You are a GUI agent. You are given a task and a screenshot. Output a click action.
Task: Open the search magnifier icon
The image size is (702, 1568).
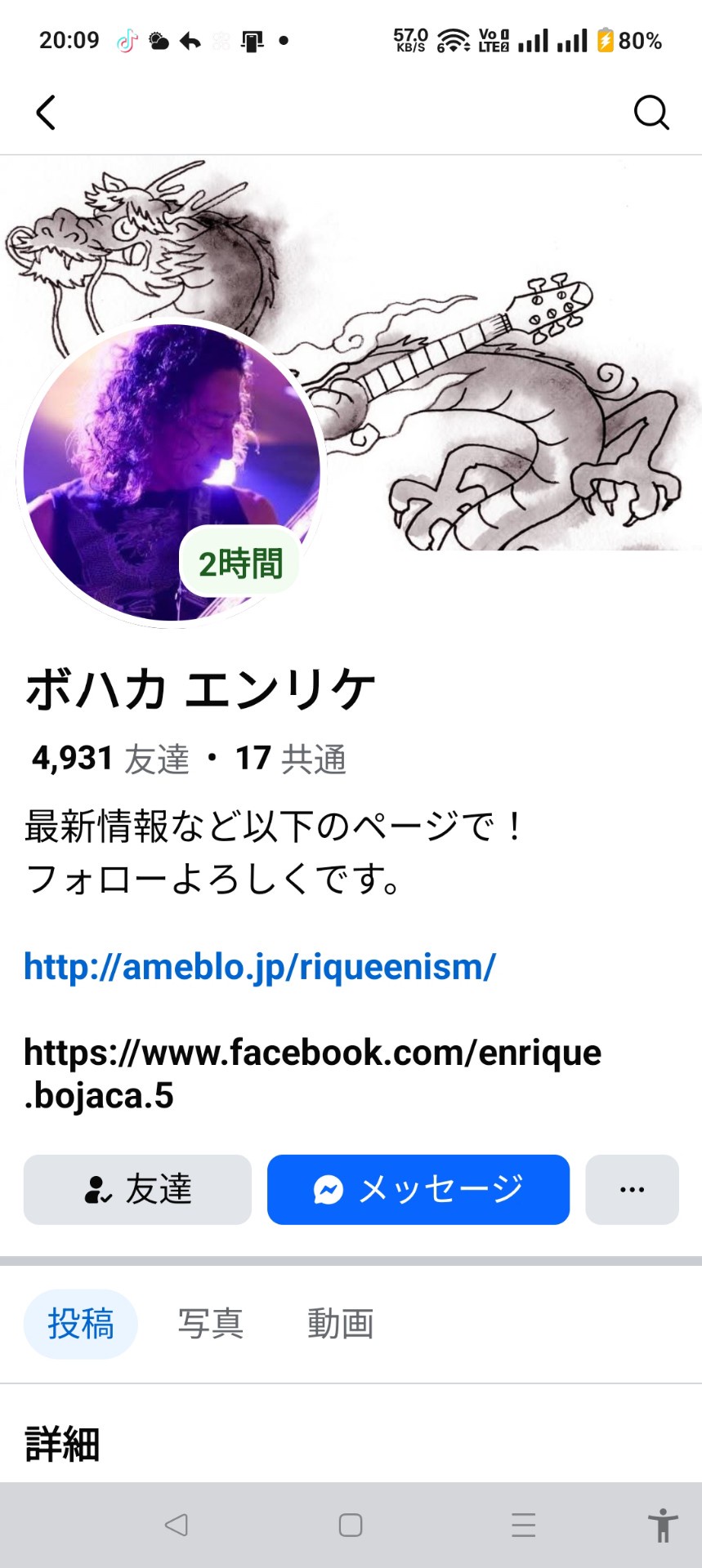point(651,113)
